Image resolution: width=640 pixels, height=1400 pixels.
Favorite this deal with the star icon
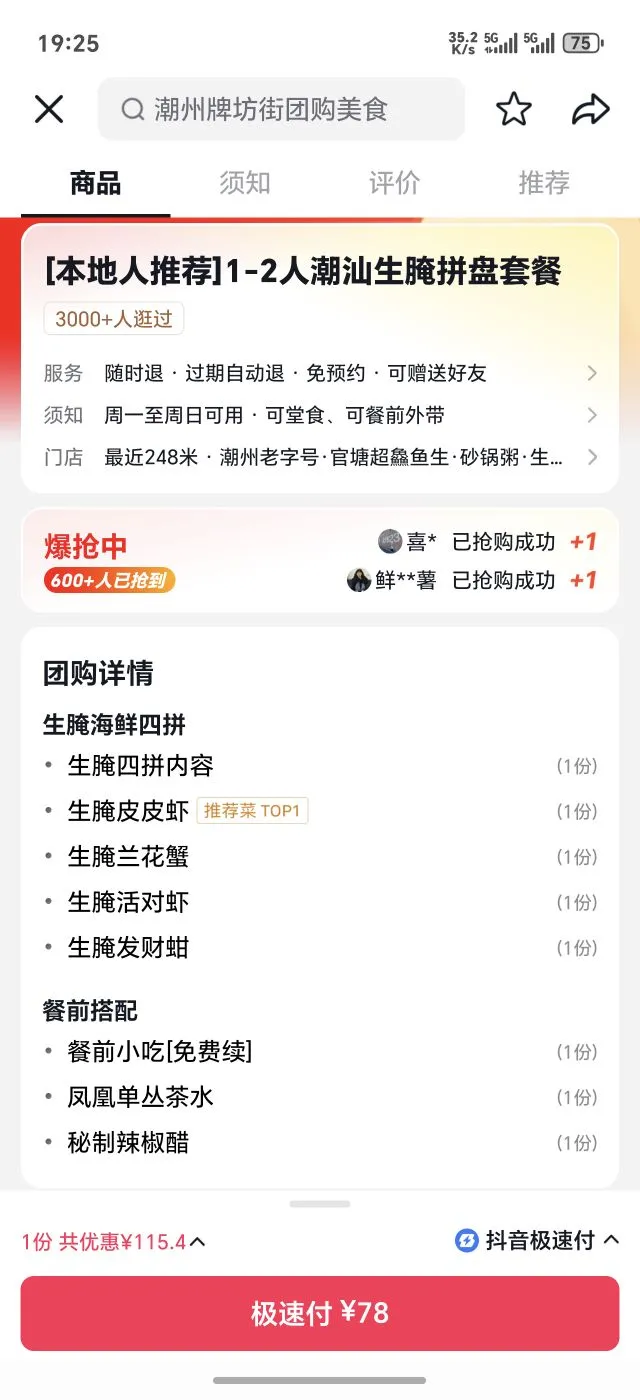coord(514,109)
